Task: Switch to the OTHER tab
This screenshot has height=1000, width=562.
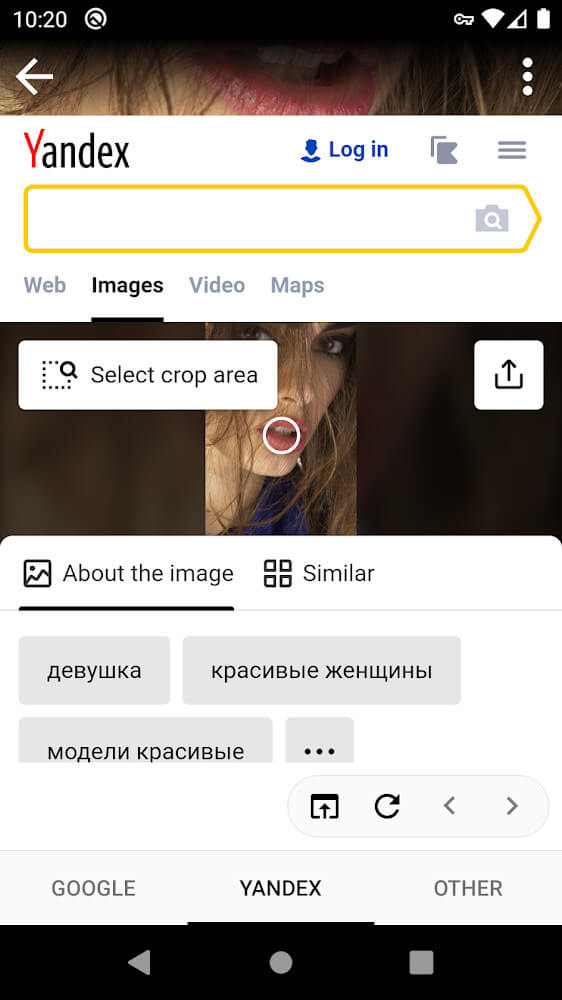Action: pyautogui.click(x=468, y=888)
